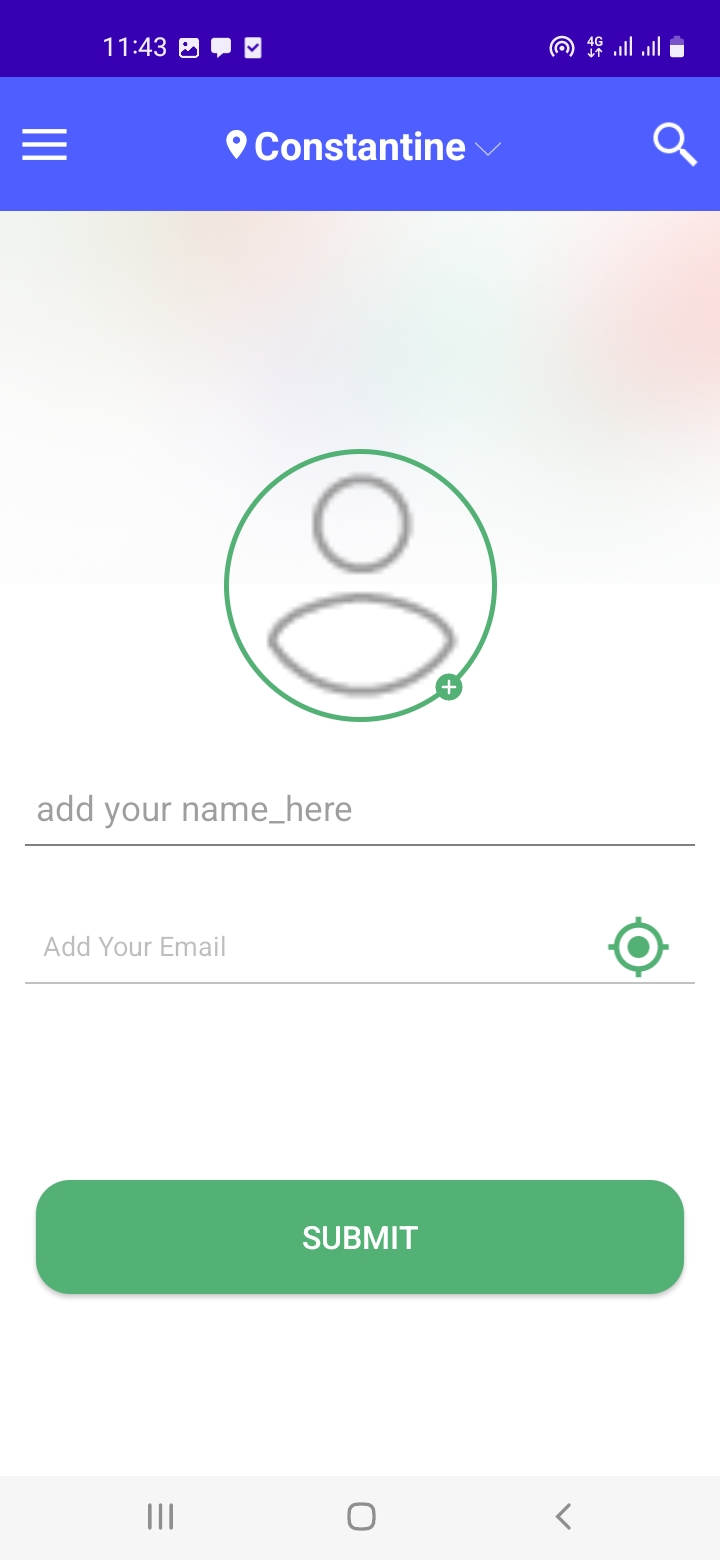720x1560 pixels.
Task: Focus the Add Your Email field
Action: (x=310, y=946)
